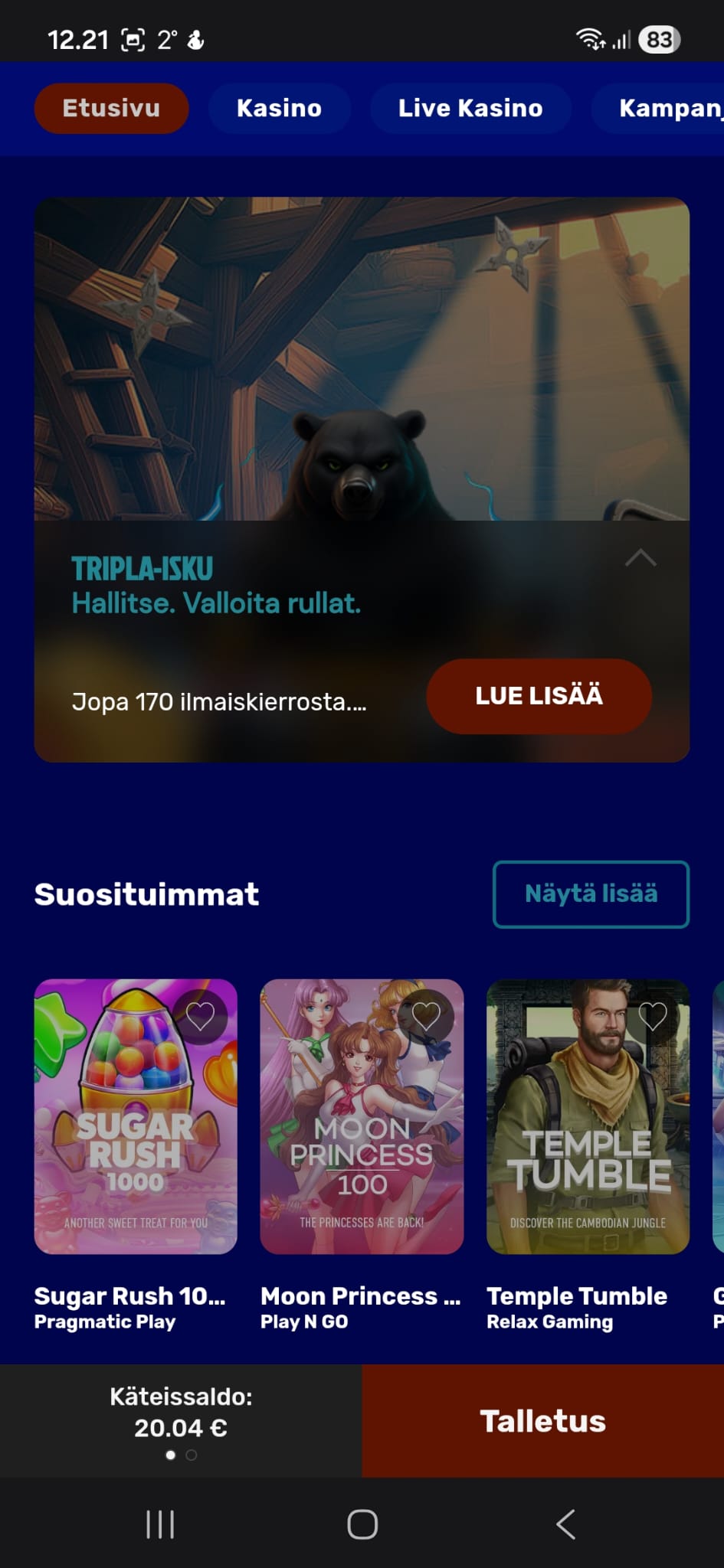Open the Live Kasino section
The height and width of the screenshot is (1568, 724).
pos(470,108)
